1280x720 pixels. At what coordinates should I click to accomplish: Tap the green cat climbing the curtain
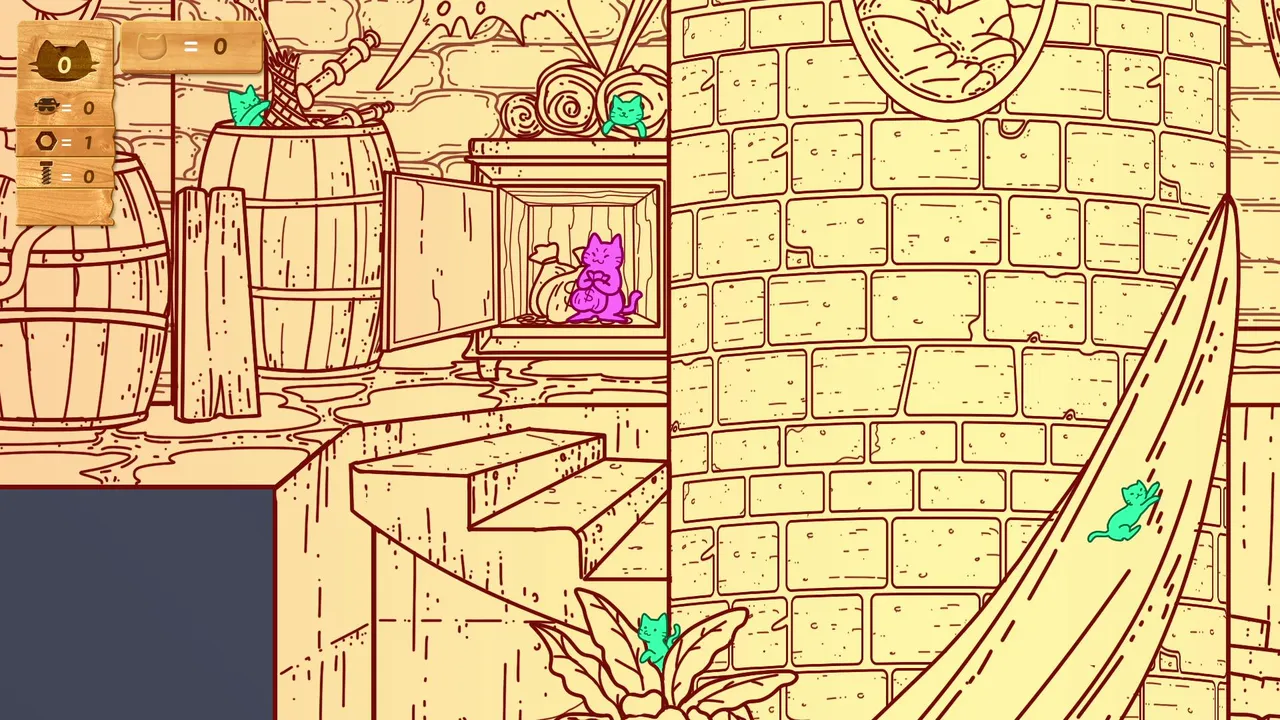[1129, 510]
